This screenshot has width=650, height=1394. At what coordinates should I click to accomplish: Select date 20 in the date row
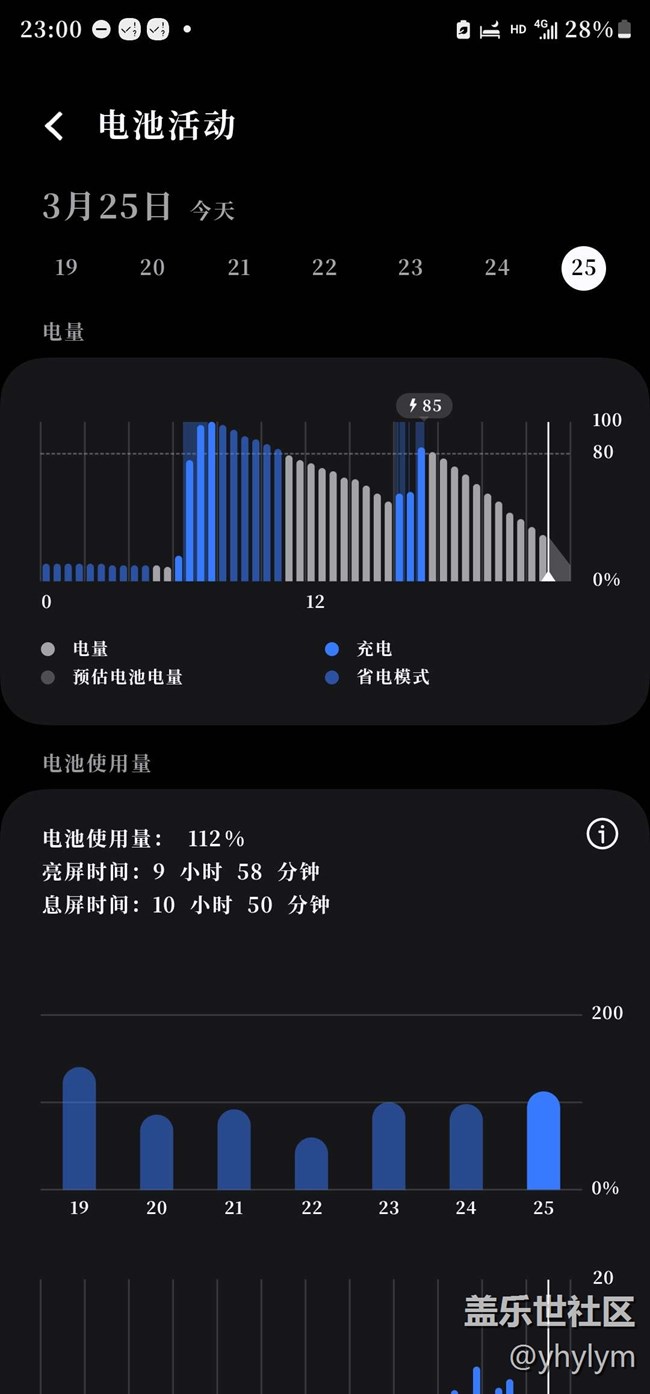(x=152, y=267)
